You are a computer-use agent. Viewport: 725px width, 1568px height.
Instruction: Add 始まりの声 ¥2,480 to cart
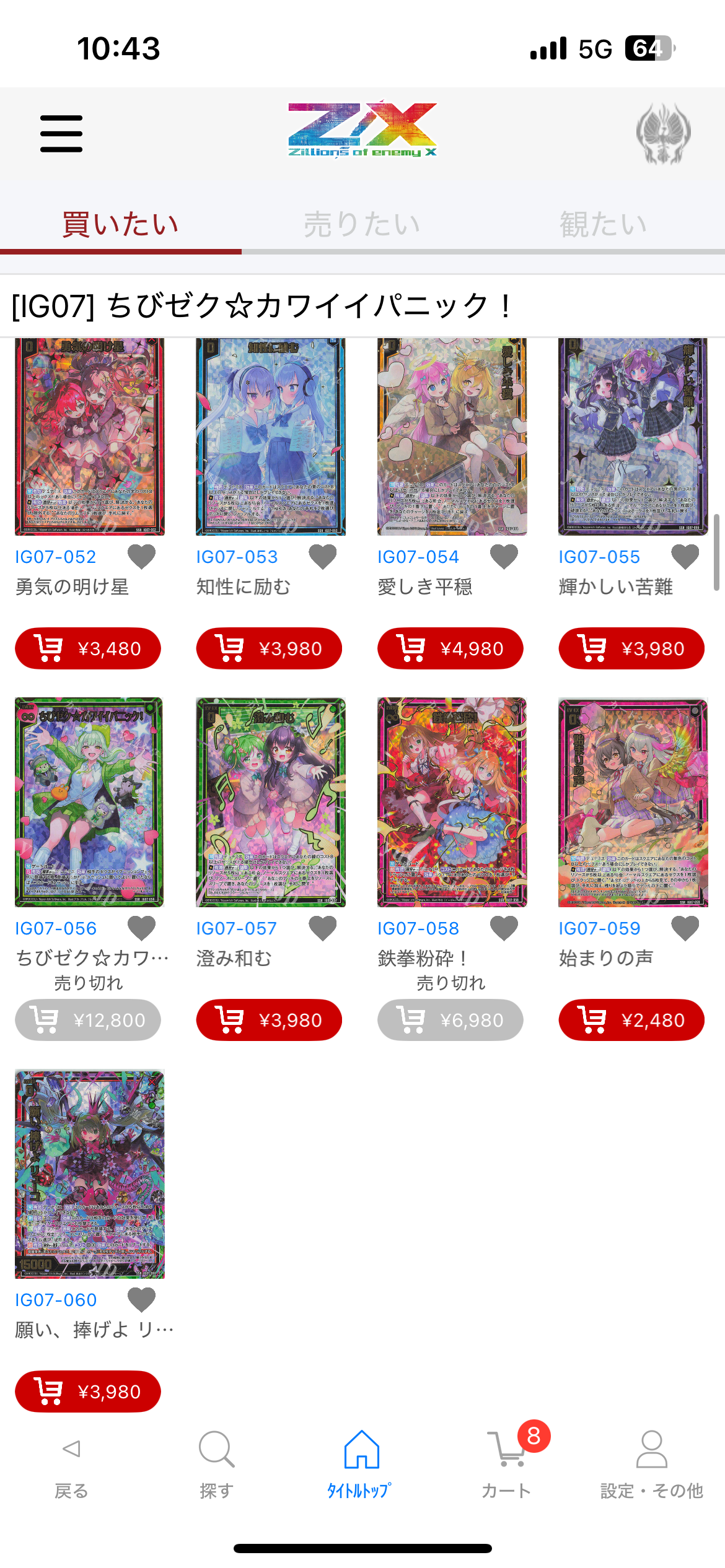pos(631,1020)
